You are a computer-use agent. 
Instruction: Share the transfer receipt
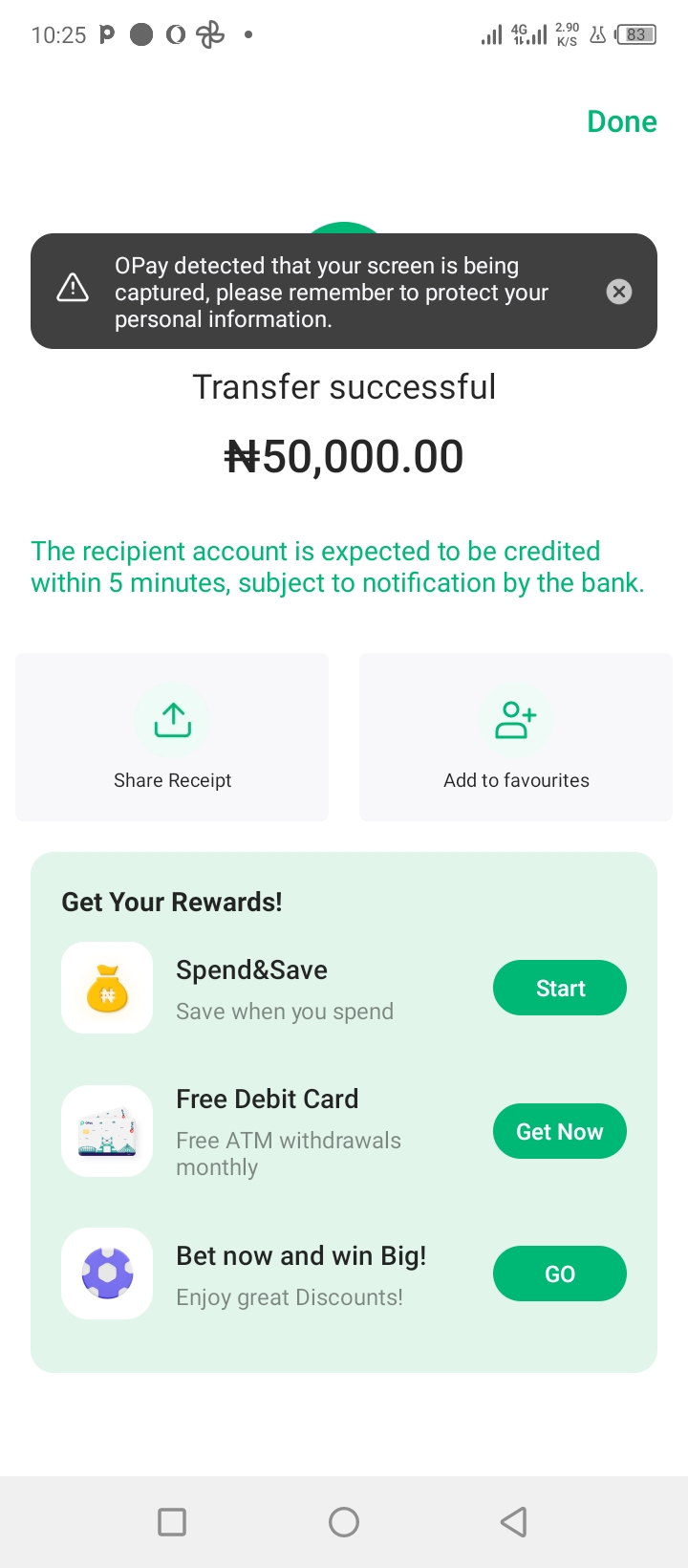pyautogui.click(x=172, y=737)
